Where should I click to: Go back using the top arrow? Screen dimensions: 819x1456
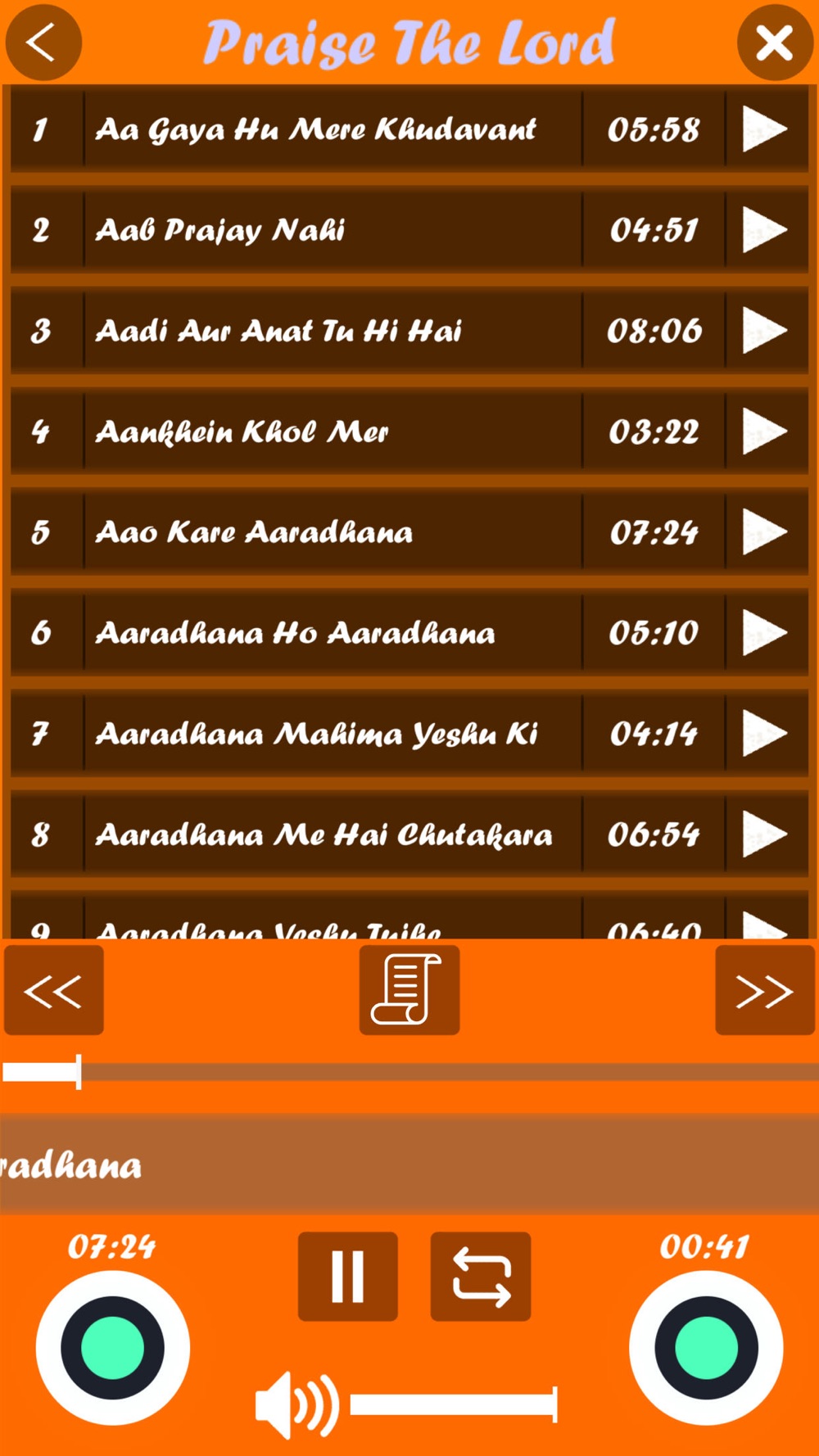pyautogui.click(x=43, y=43)
